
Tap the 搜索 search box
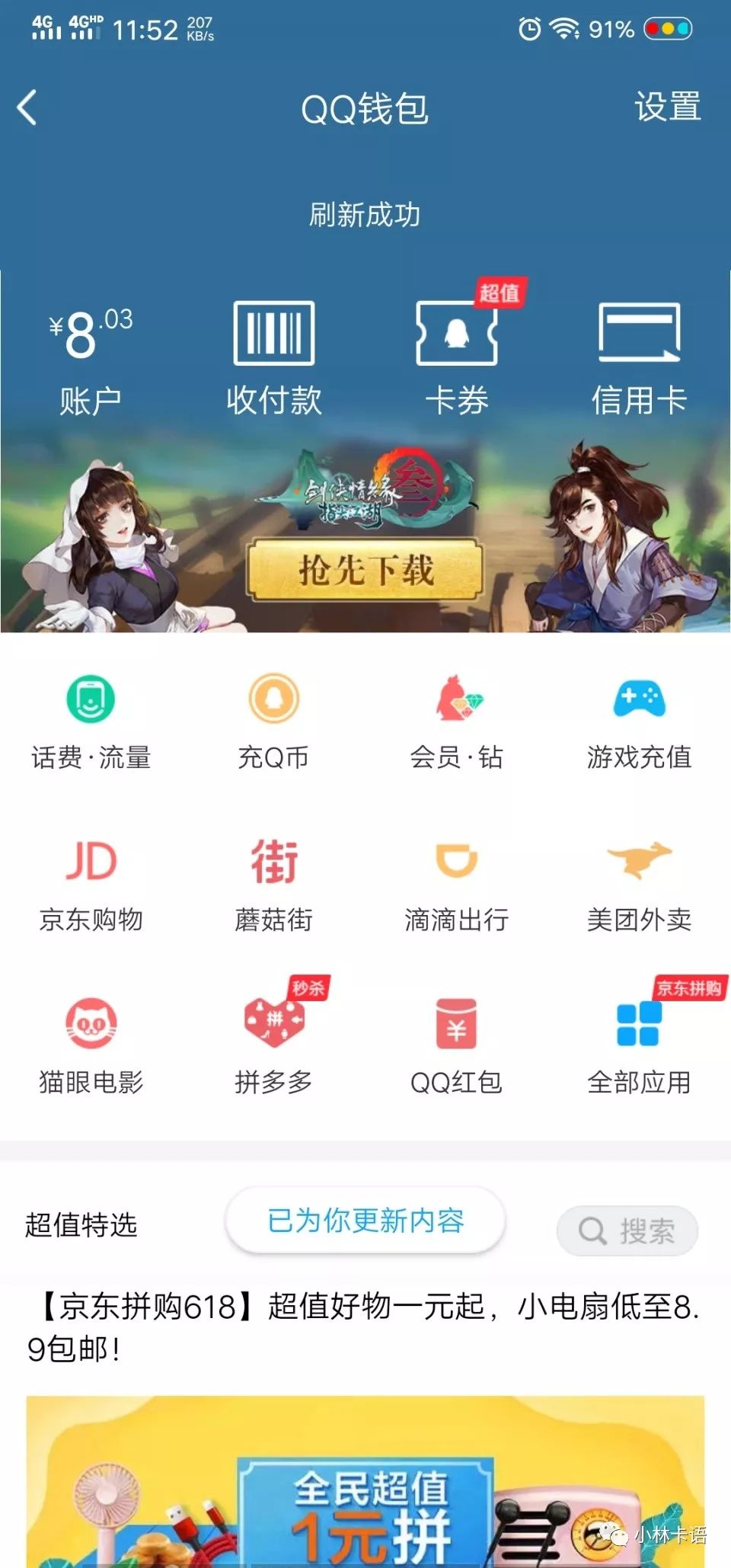tap(627, 1230)
